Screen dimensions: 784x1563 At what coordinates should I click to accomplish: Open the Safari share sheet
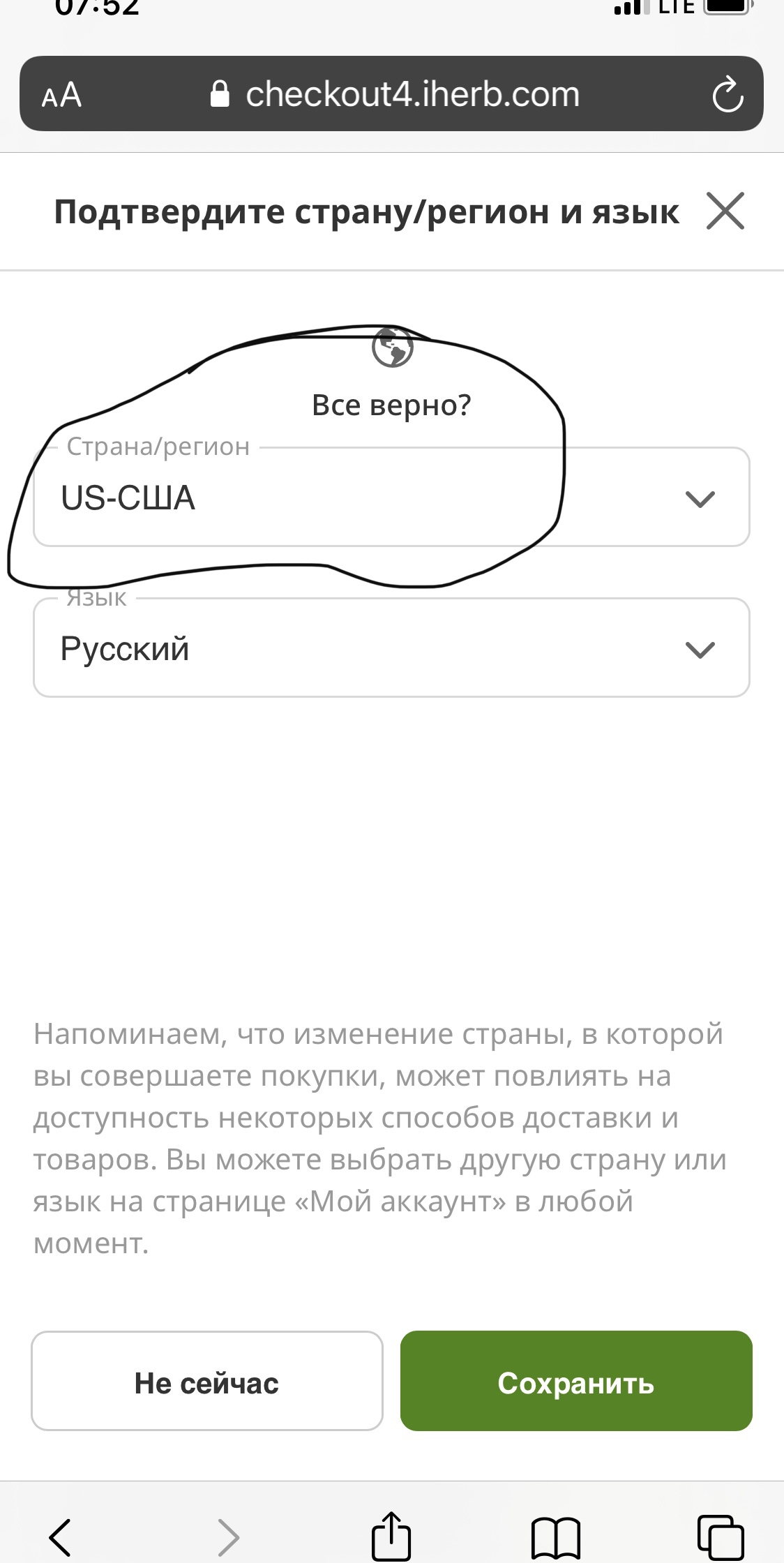point(391,1535)
